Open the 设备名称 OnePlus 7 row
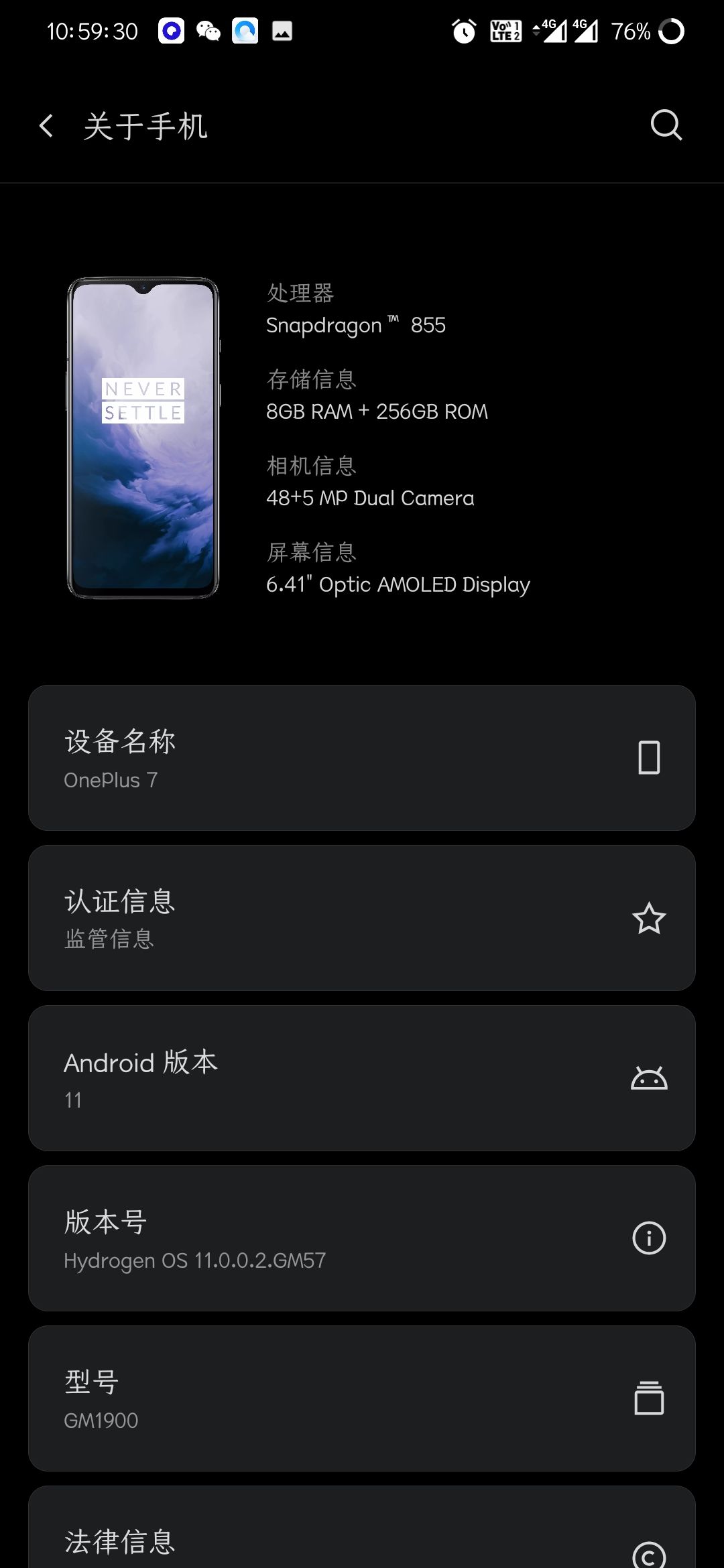 pos(361,758)
